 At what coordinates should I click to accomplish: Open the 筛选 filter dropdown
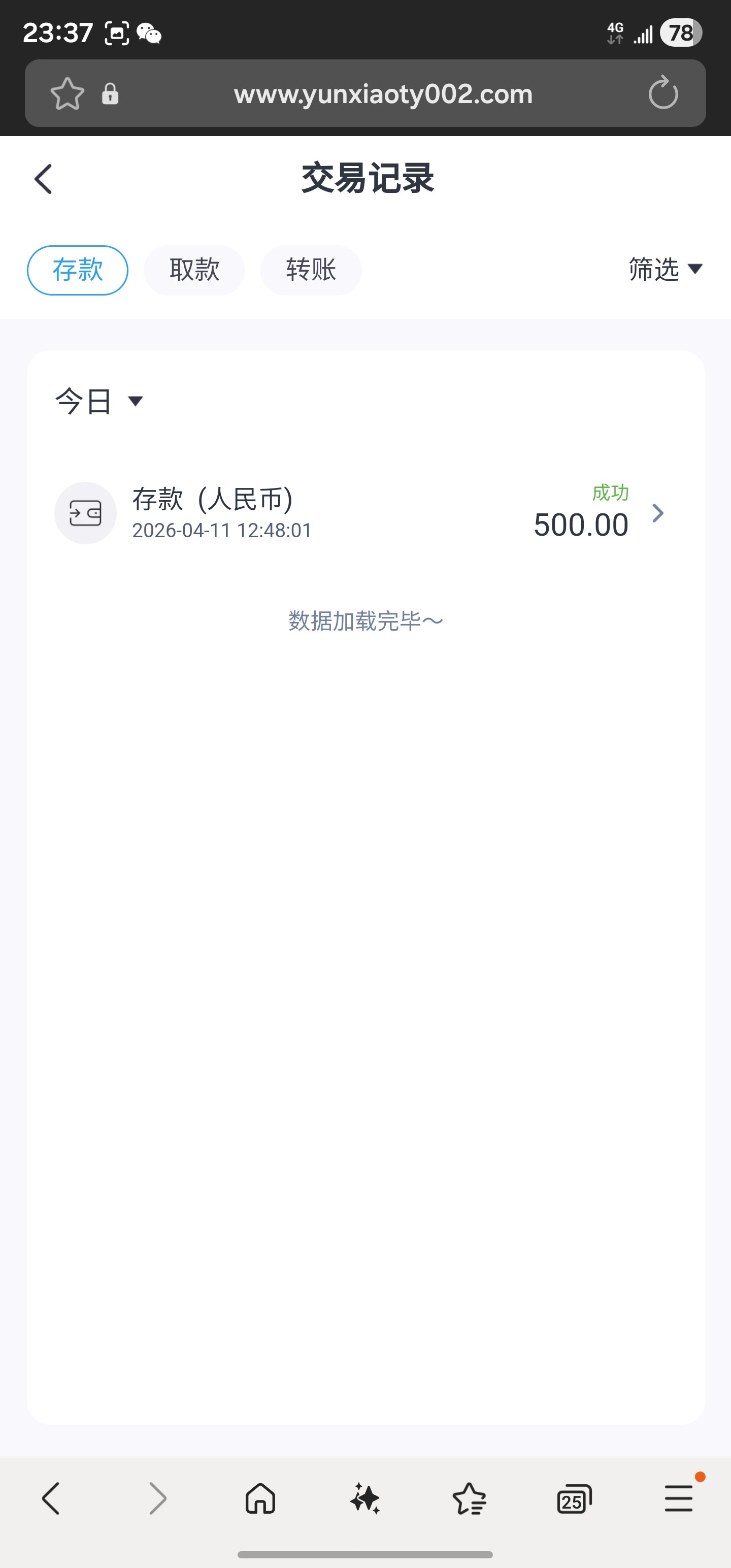click(664, 269)
